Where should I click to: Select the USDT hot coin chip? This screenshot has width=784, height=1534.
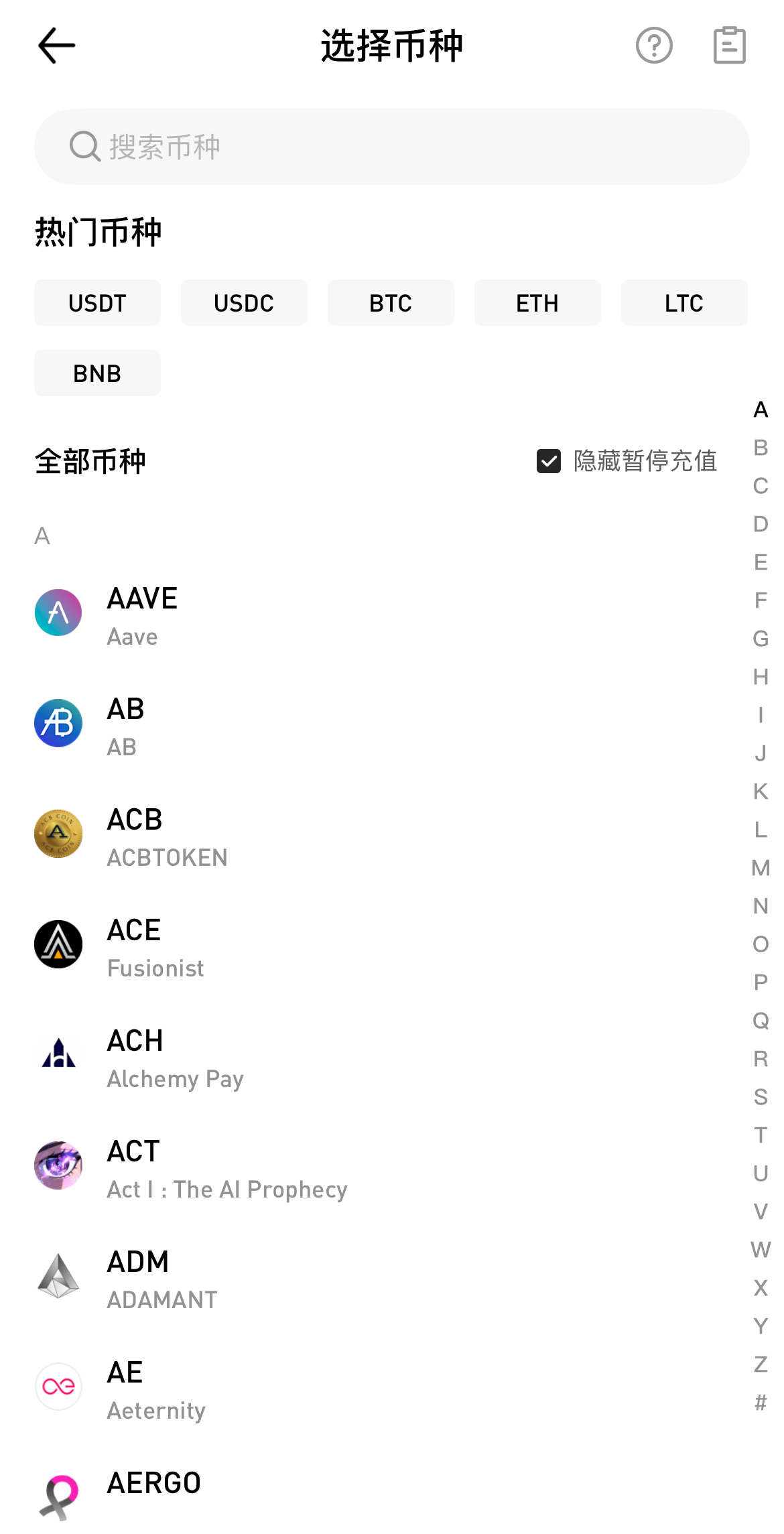pyautogui.click(x=97, y=303)
